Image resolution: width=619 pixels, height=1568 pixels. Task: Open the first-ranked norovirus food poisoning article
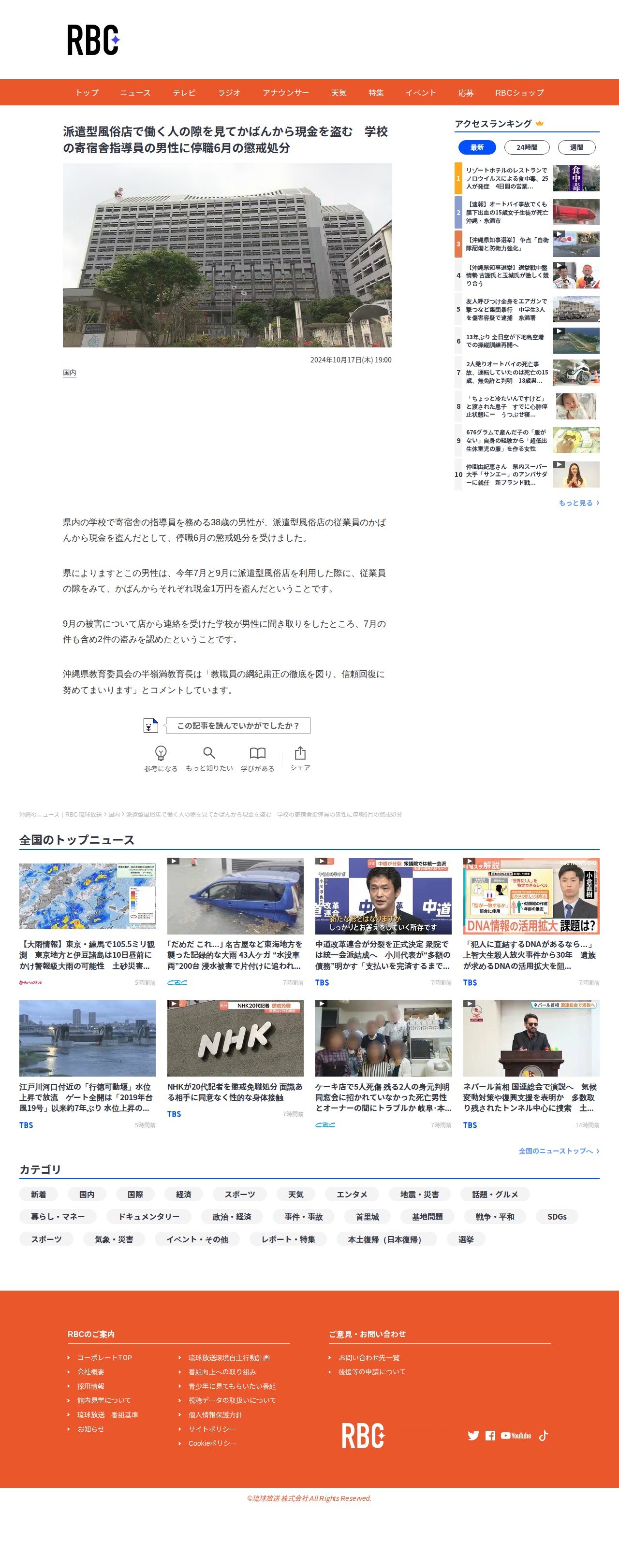tap(527, 178)
